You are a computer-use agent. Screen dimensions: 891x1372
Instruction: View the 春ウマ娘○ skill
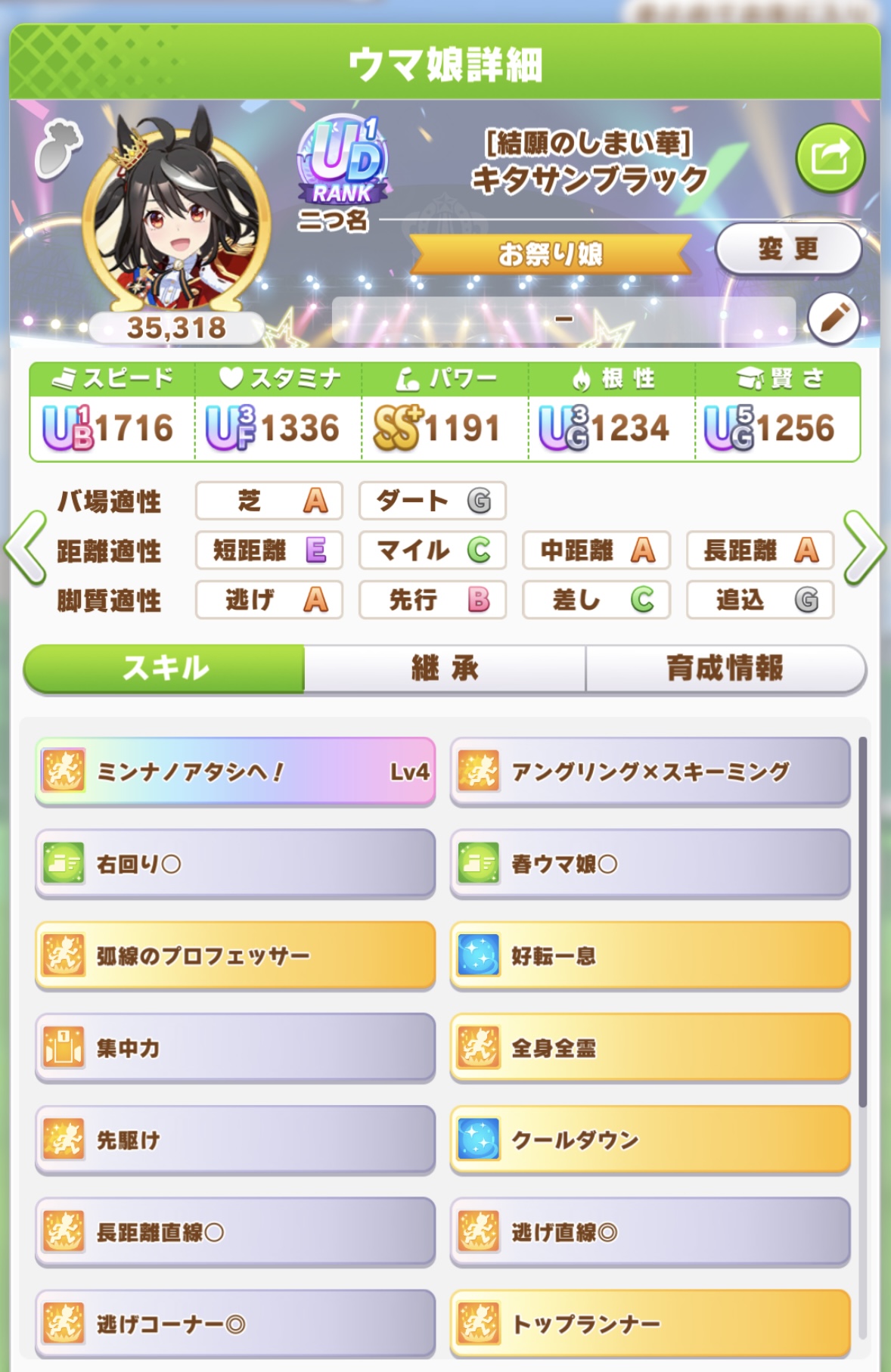[x=650, y=864]
